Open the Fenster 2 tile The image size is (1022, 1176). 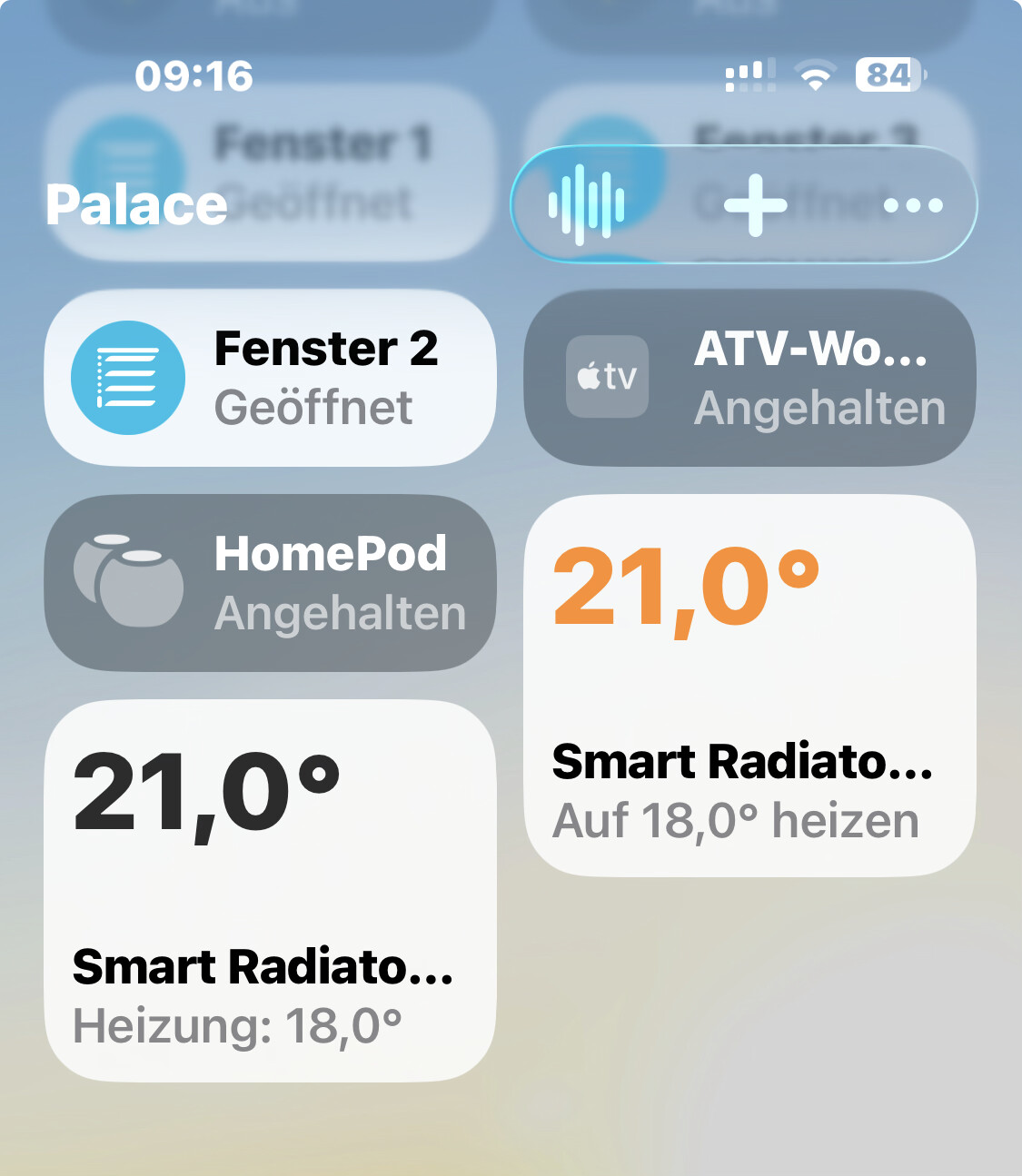point(270,378)
